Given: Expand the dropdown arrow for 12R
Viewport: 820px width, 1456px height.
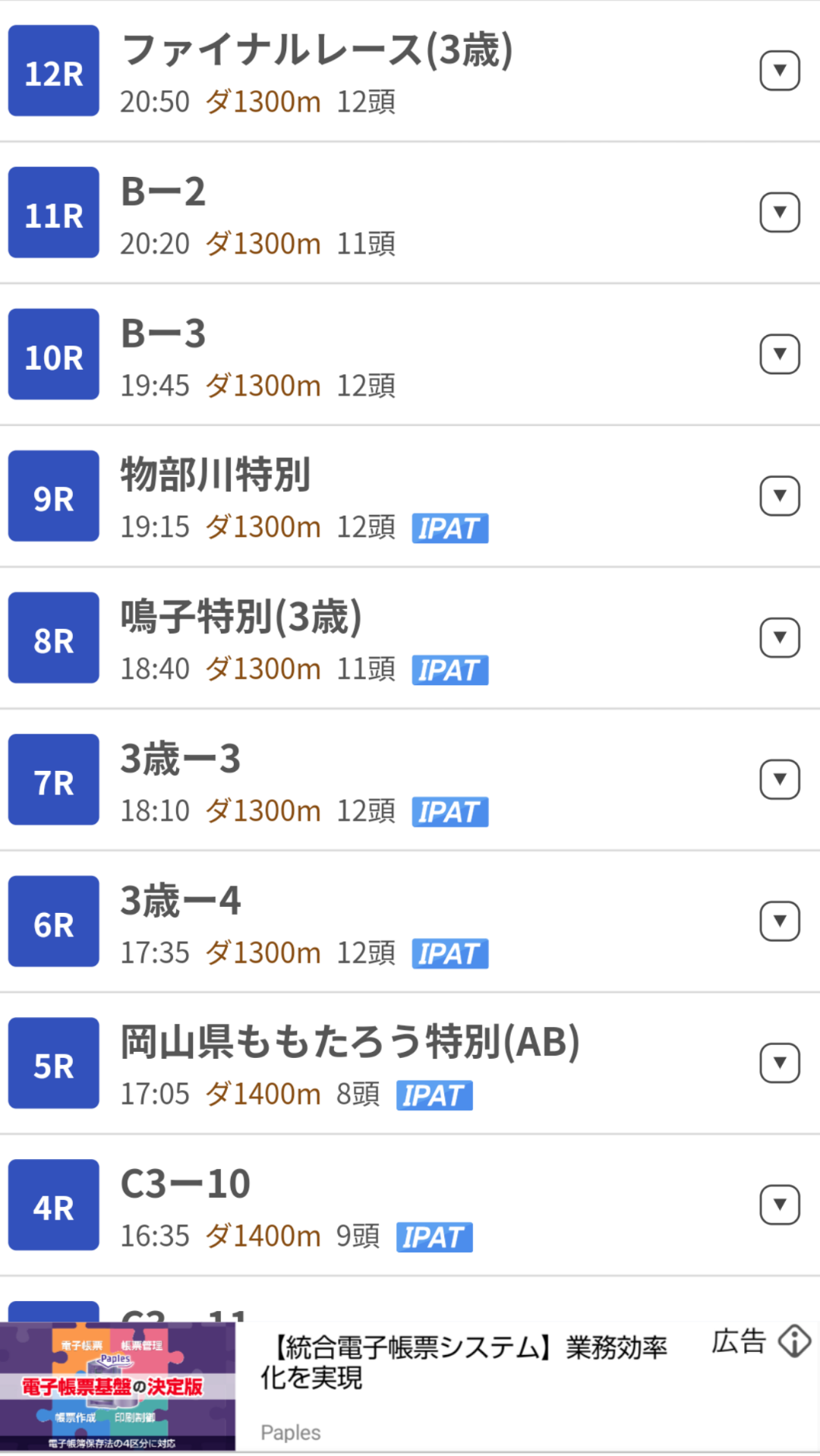Looking at the screenshot, I should tap(780, 71).
